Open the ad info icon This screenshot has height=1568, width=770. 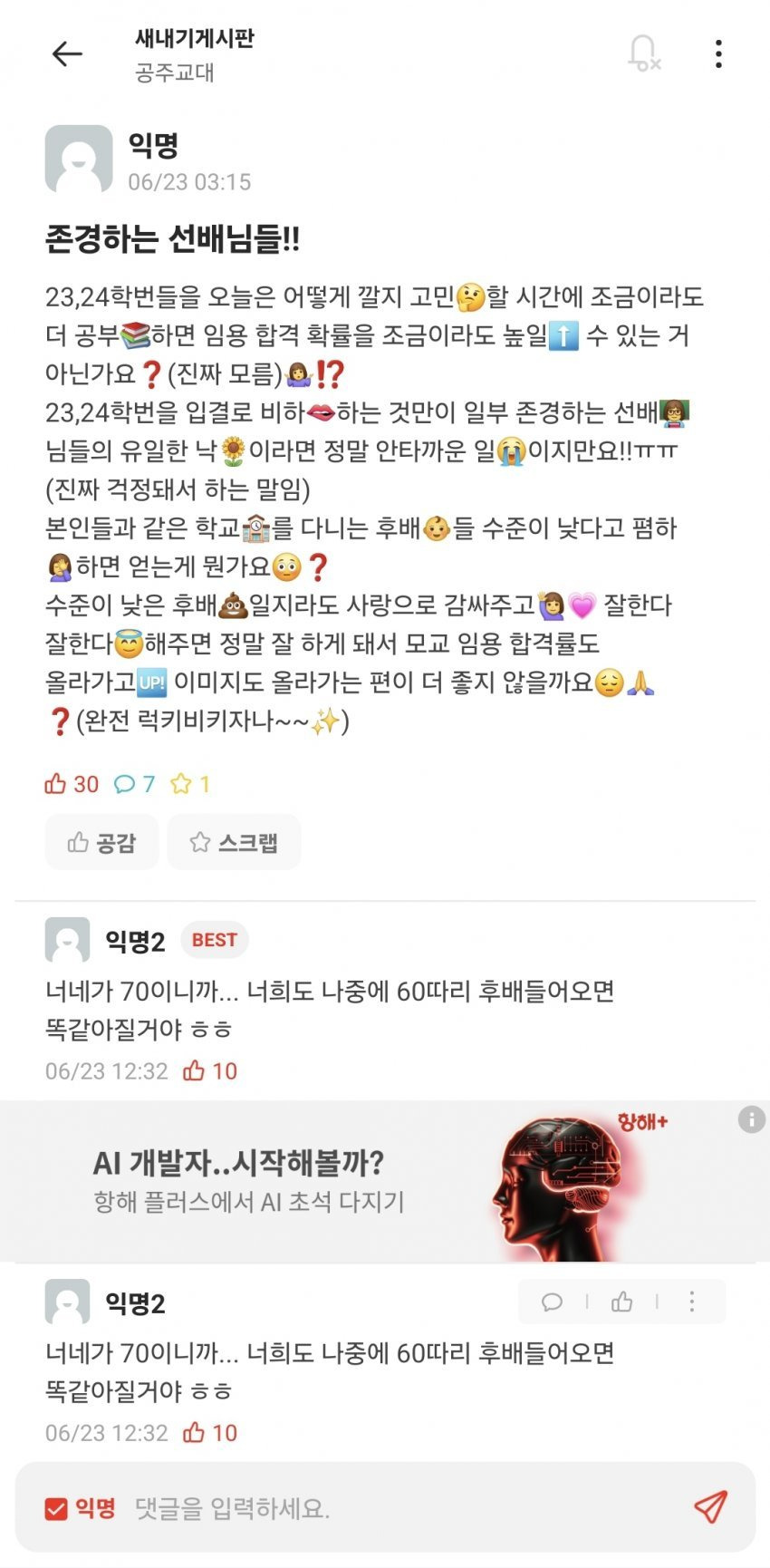(x=751, y=1119)
